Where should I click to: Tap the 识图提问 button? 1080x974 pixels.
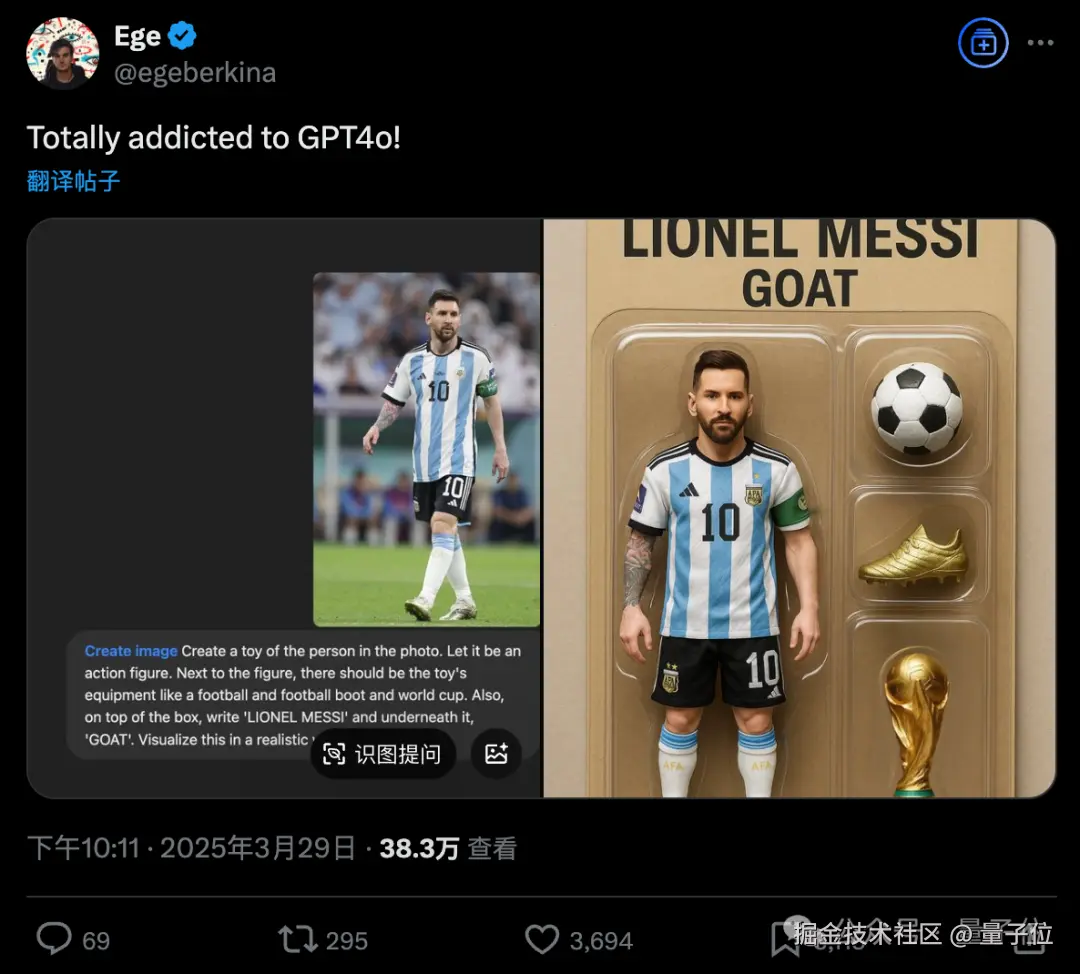pos(383,754)
